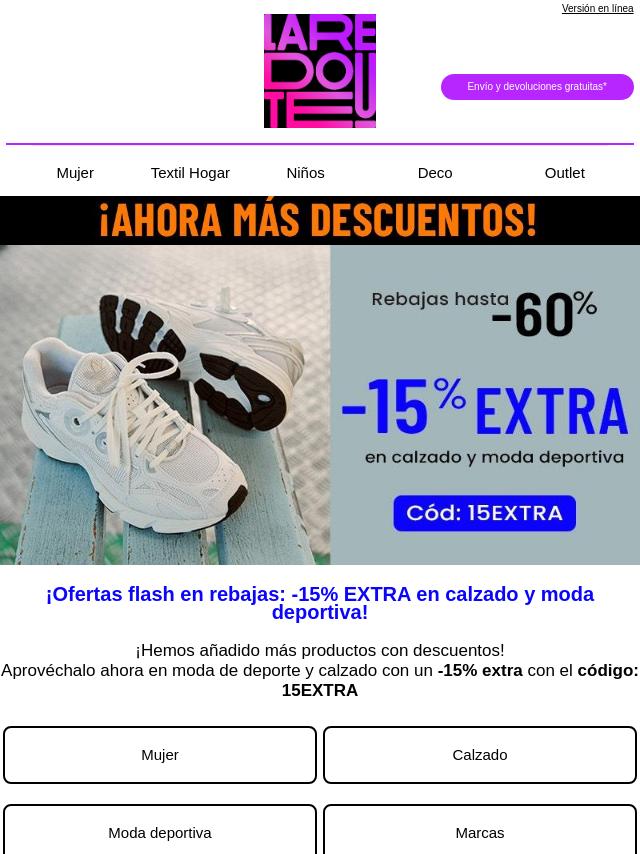The height and width of the screenshot is (854, 640).
Task: Open the -15% EXTRA sneaker banner
Action: (x=320, y=405)
